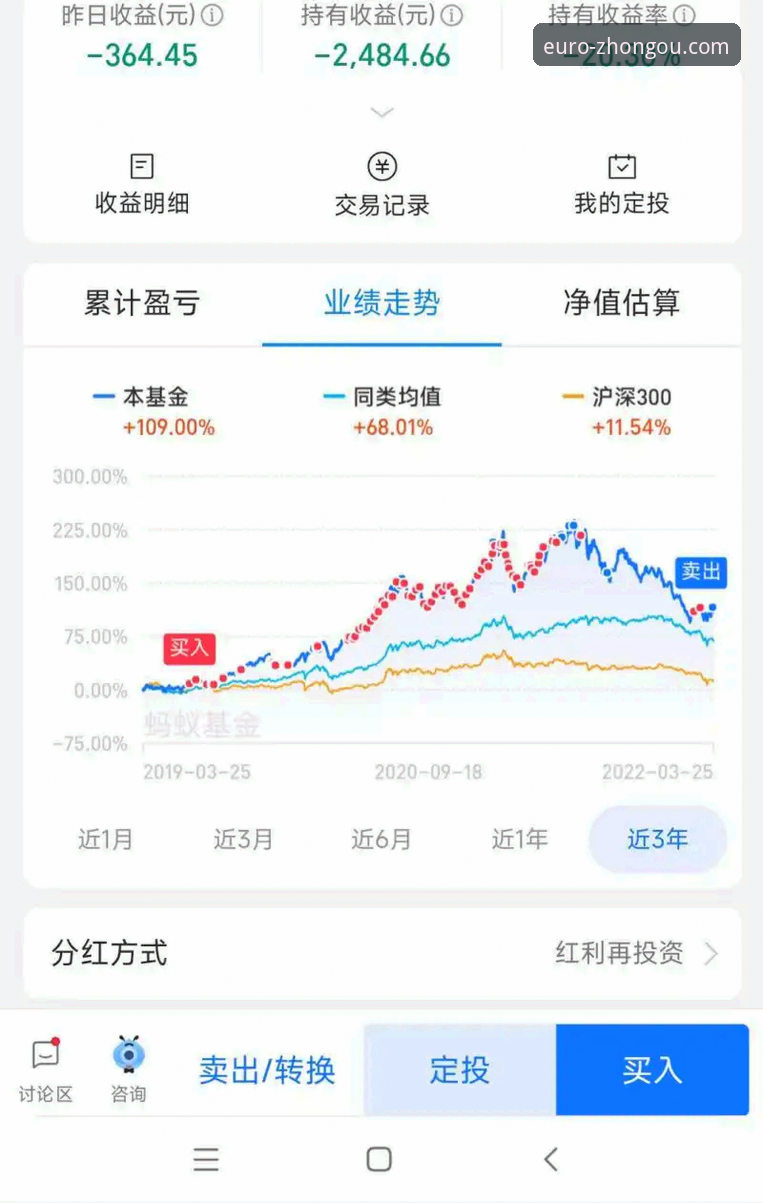Tap the info icon beside 昨日收益
Viewport: 763px width, 1203px height.
[212, 16]
